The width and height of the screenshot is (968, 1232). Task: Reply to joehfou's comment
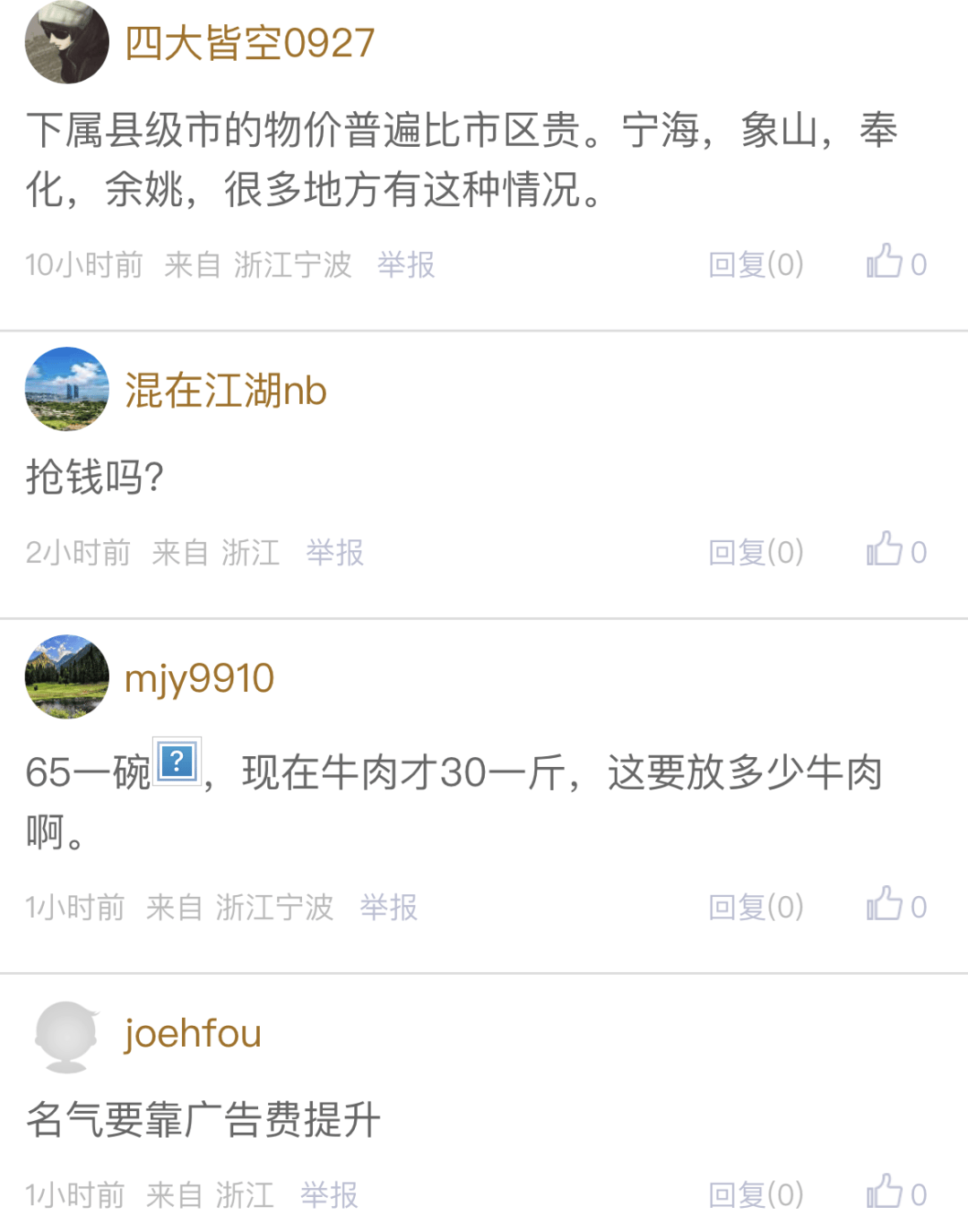pyautogui.click(x=756, y=1194)
